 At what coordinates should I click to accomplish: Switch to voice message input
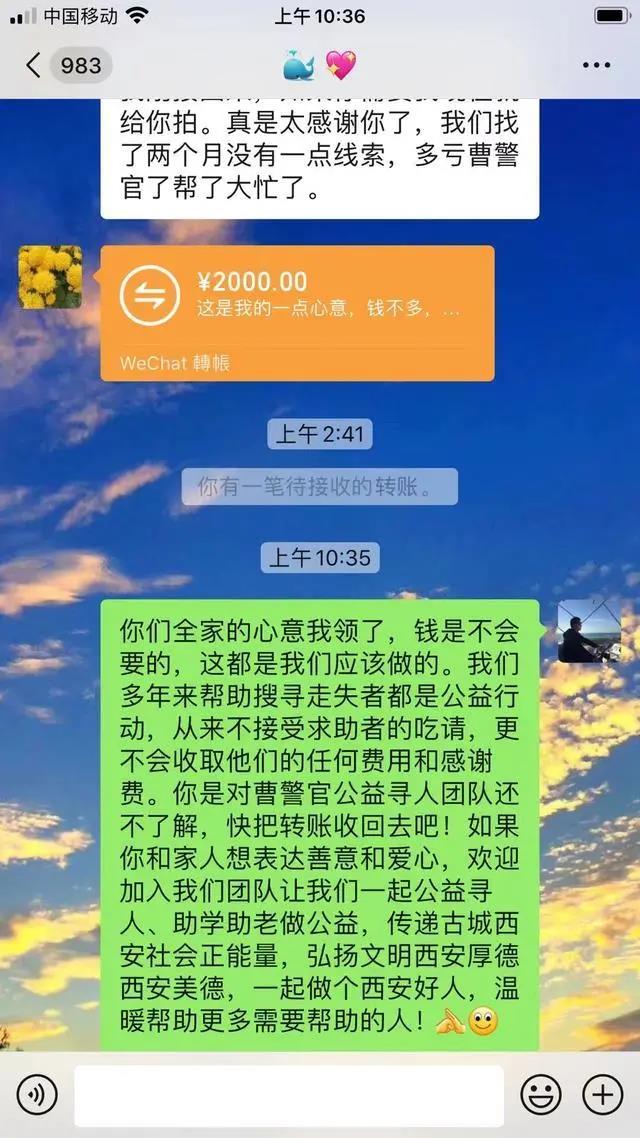[x=37, y=1096]
